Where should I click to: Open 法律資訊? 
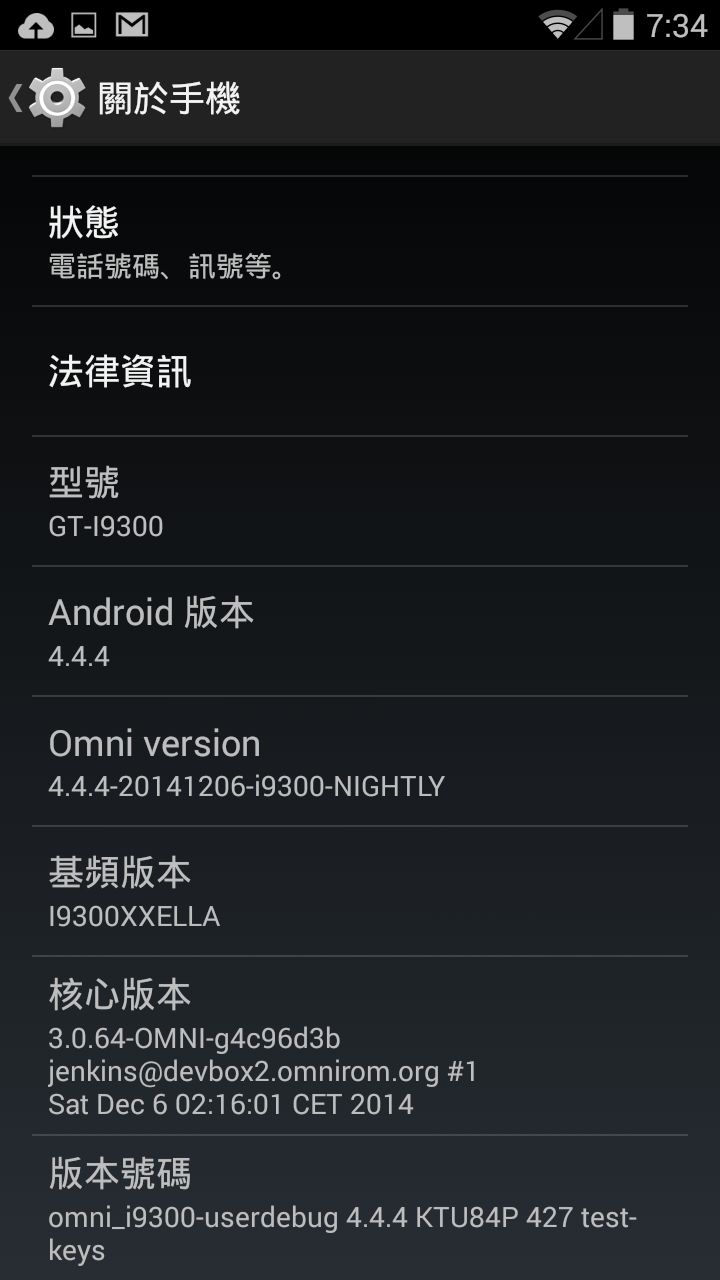[360, 371]
